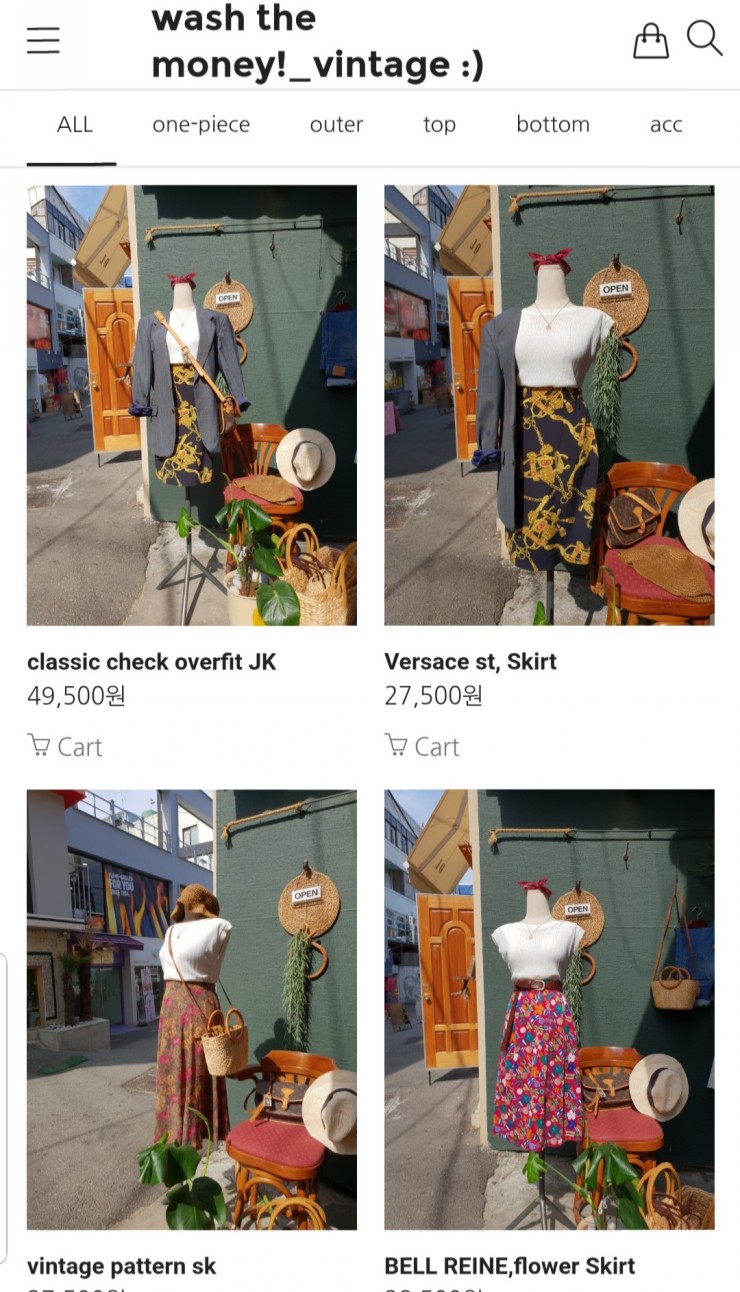Add classic check overfit JK to cart
Image resolution: width=740 pixels, height=1292 pixels.
pyautogui.click(x=65, y=746)
